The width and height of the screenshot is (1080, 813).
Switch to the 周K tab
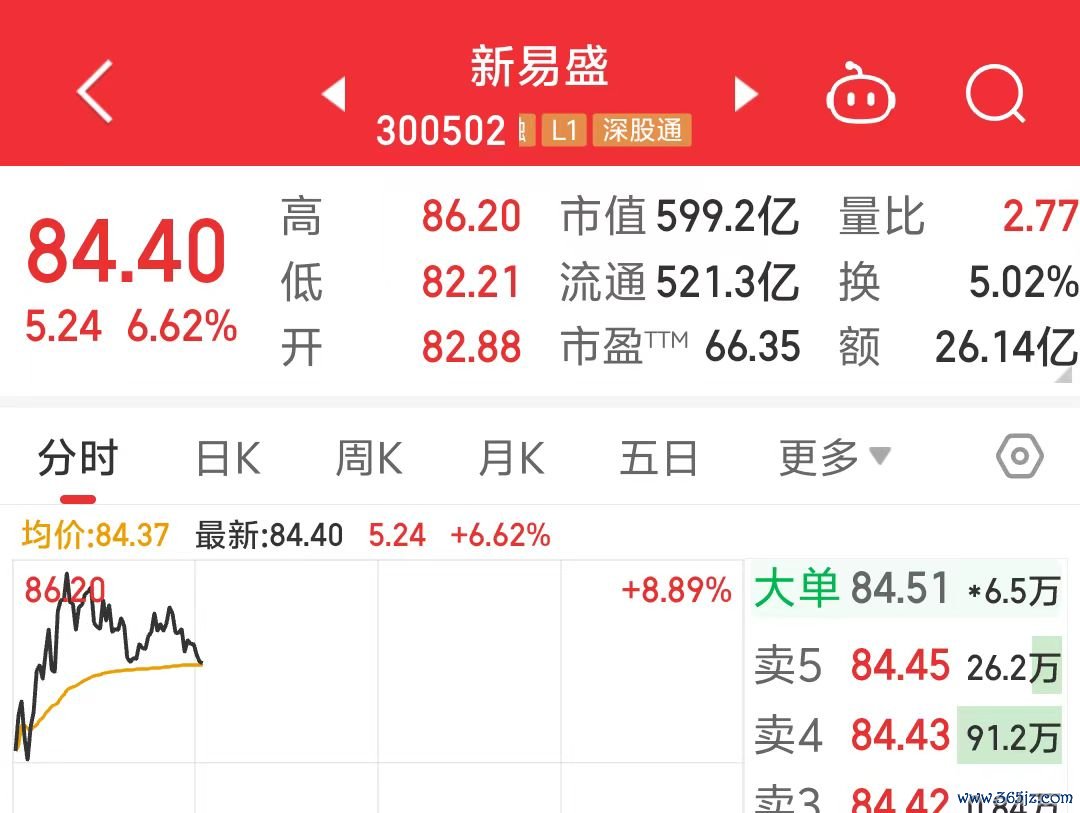[x=368, y=460]
